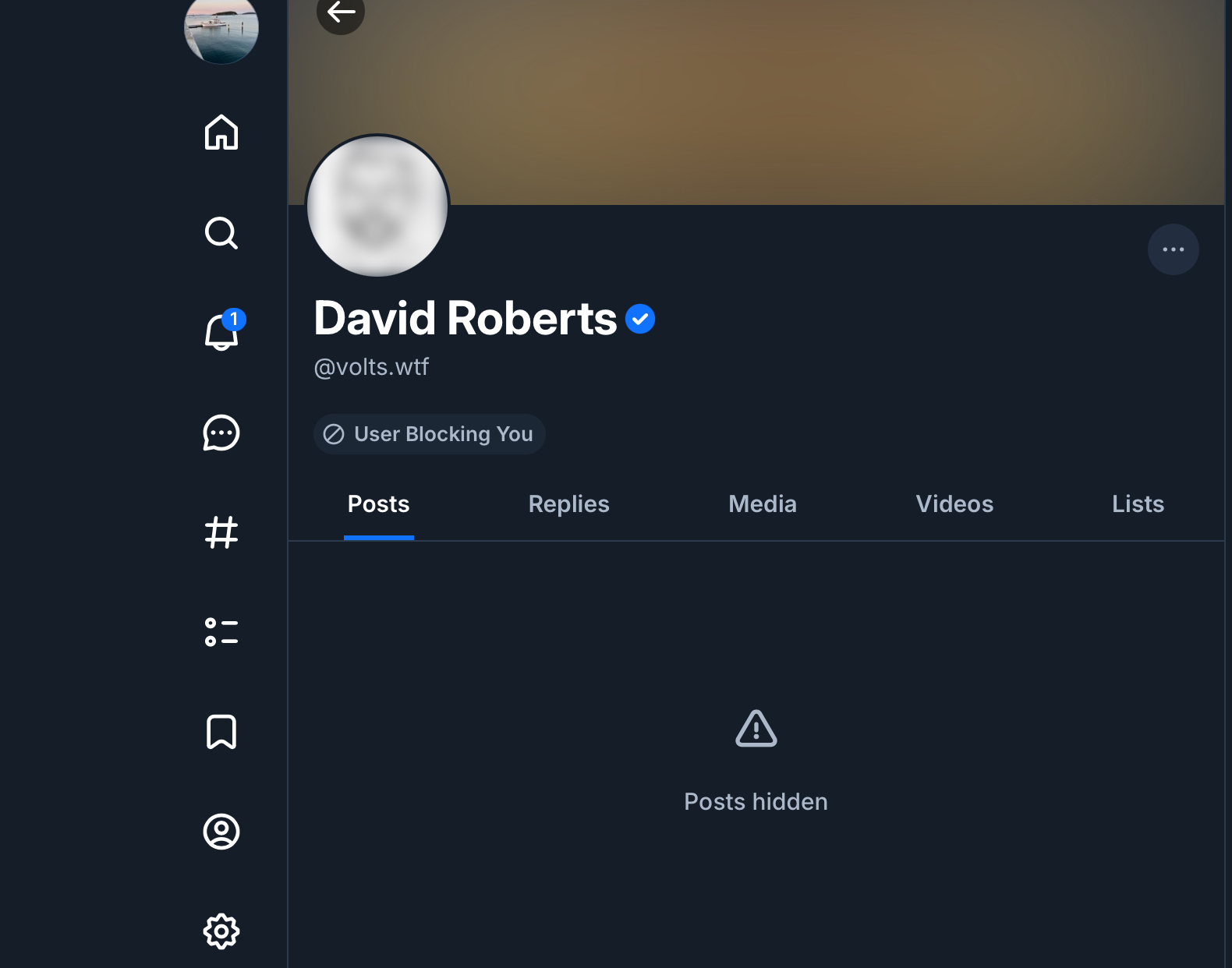
Task: View David Roberts' profile picture
Action: tap(377, 206)
